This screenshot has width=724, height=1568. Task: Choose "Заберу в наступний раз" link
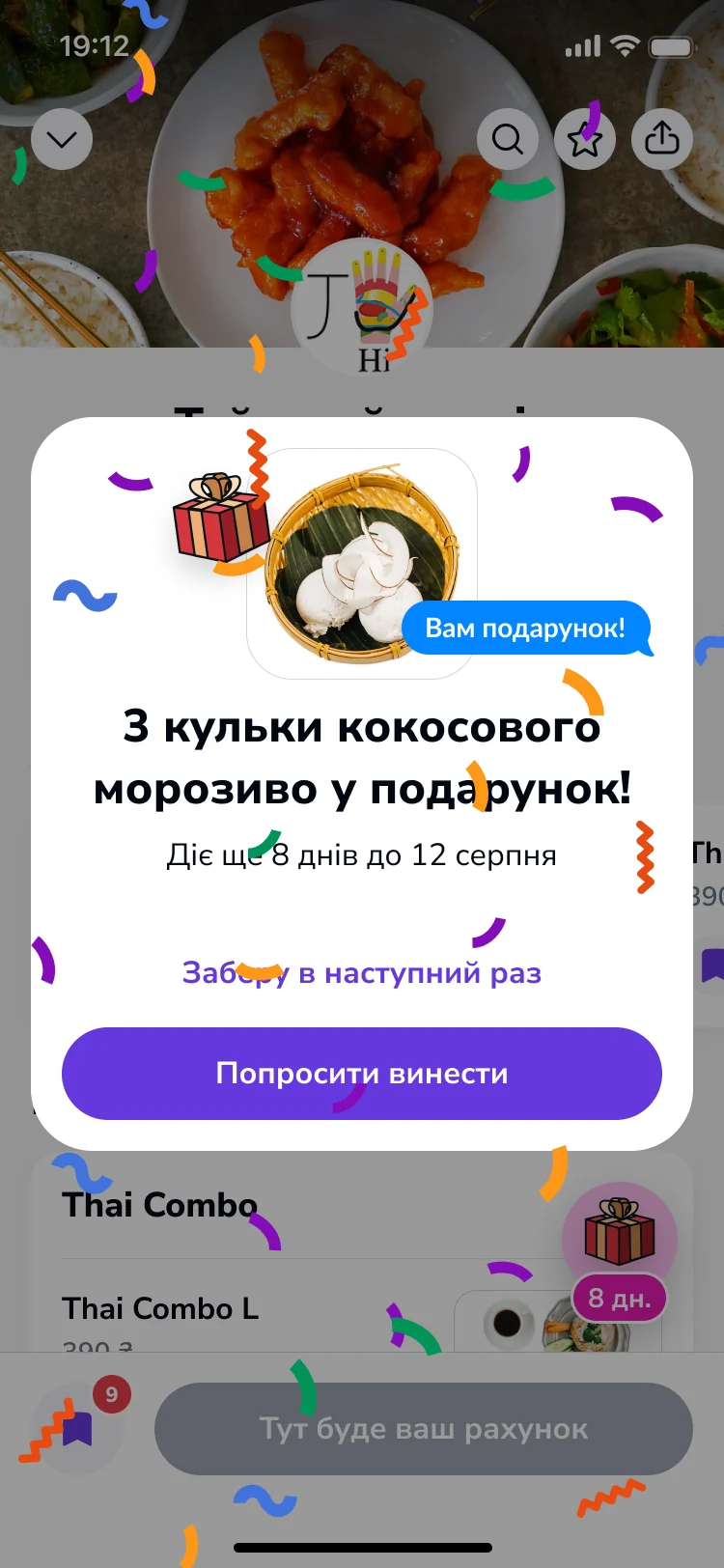[x=362, y=972]
